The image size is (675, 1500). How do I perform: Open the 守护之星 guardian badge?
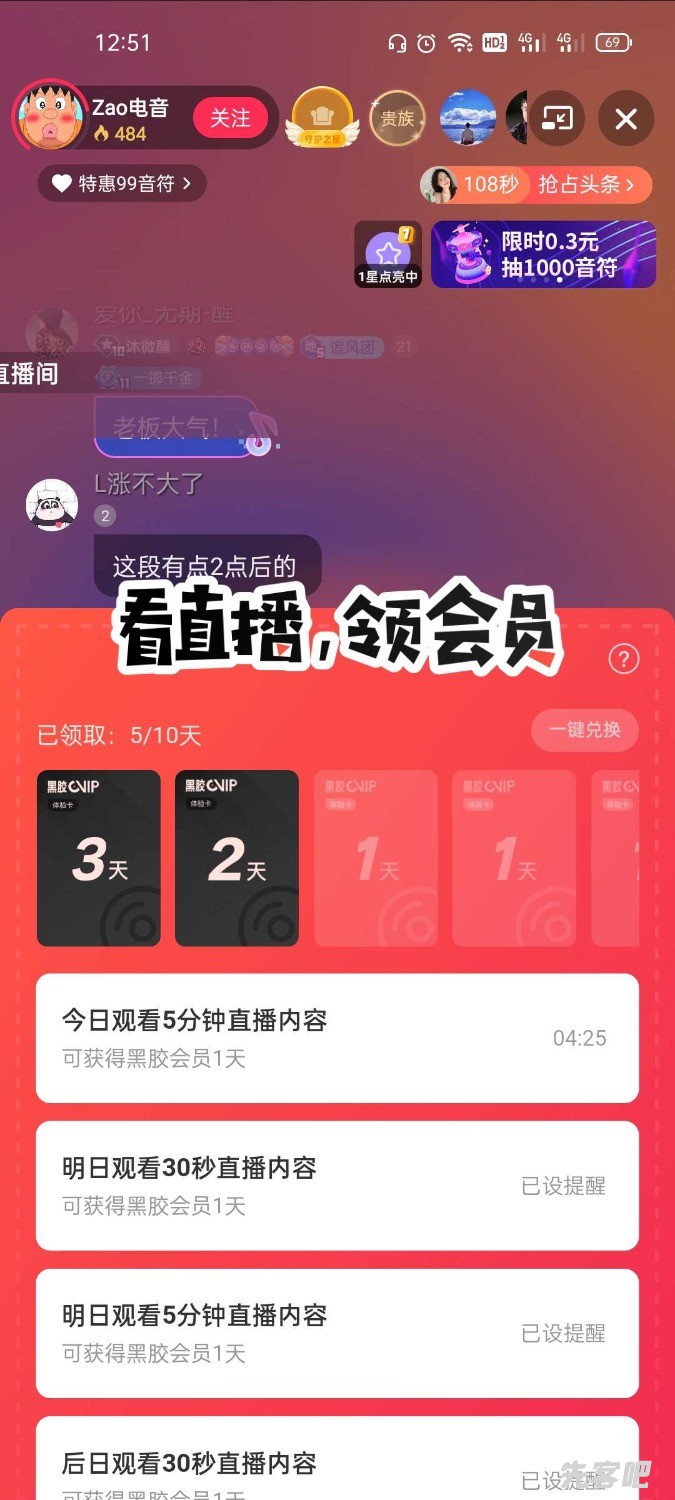(321, 119)
